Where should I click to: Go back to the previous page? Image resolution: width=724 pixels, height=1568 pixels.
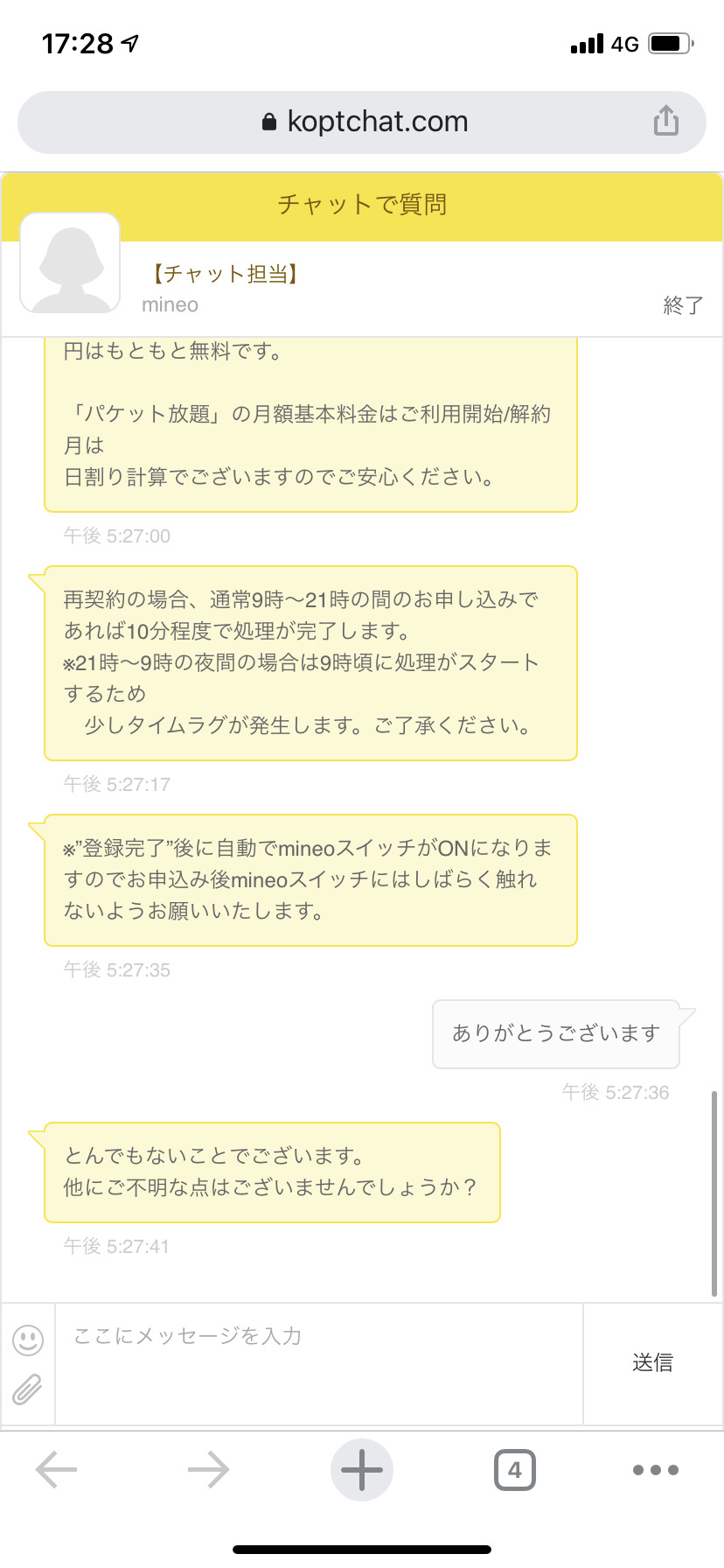point(57,1470)
